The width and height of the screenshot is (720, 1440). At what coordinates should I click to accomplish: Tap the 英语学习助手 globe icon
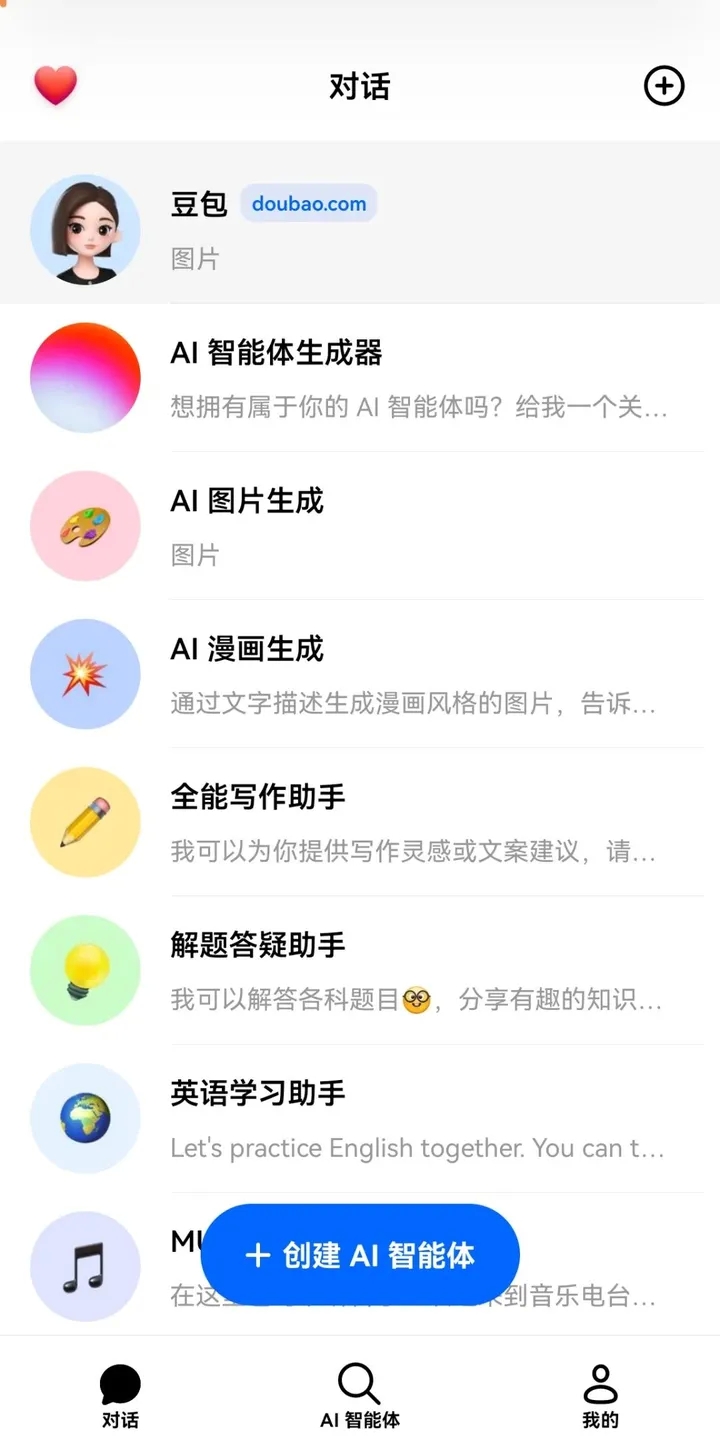click(85, 1117)
